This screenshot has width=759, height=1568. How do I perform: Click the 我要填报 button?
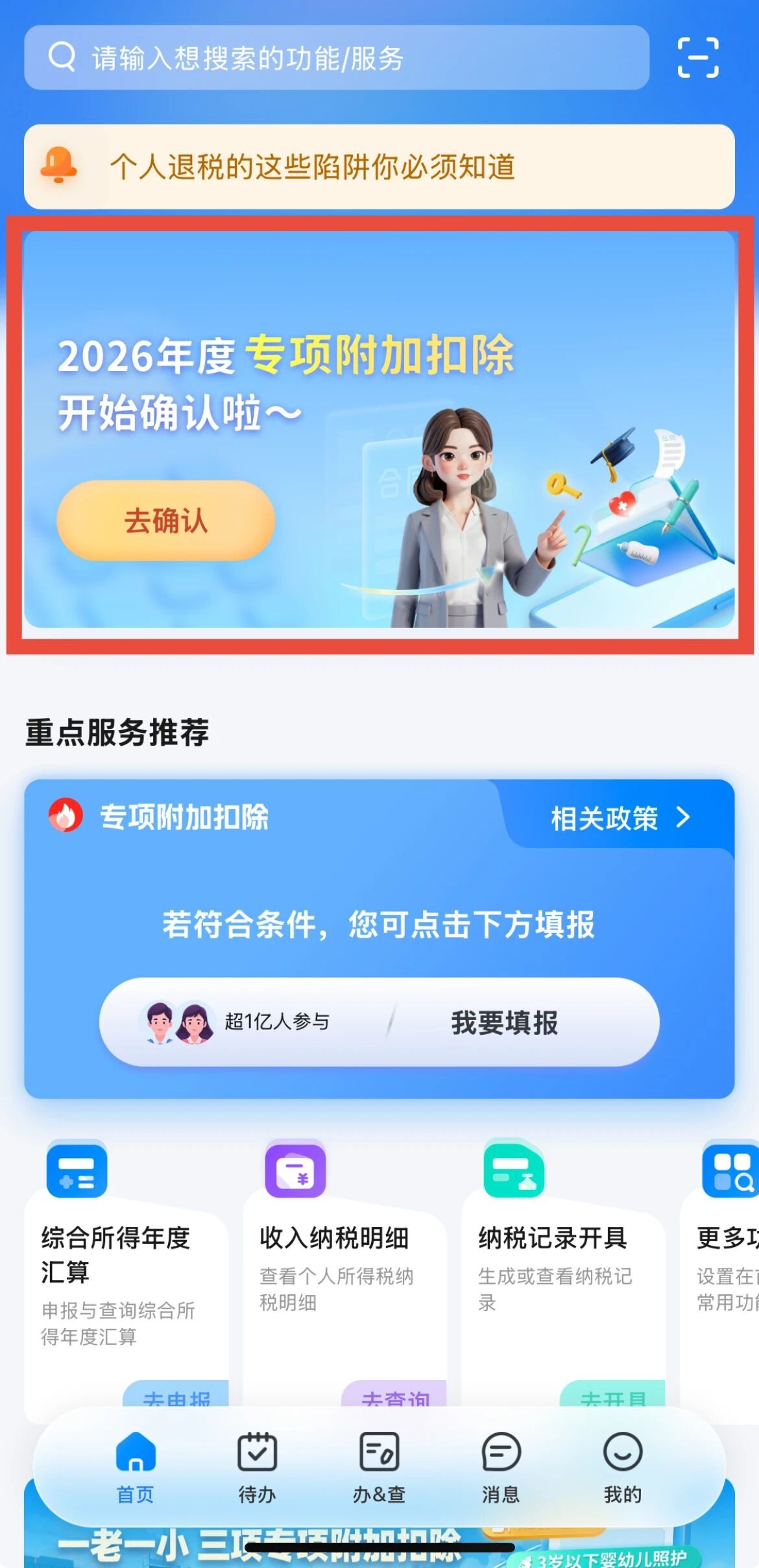507,1021
